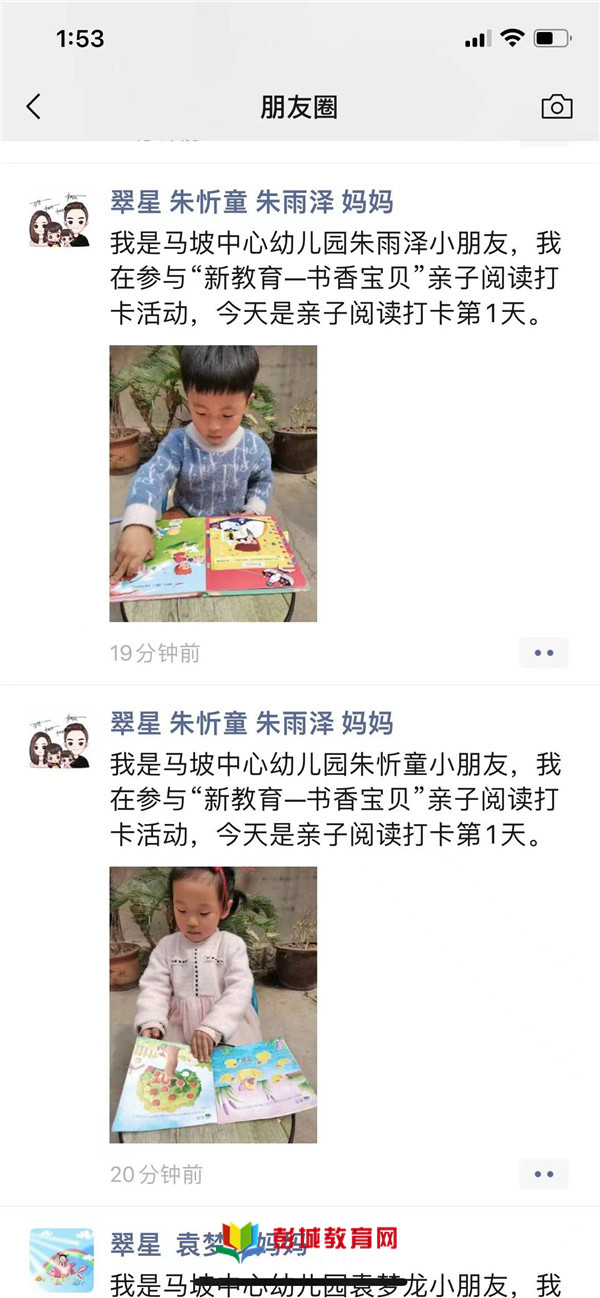Screen dimensions: 600x1298
Task: Tap the rainbow avatar of 袁梦龙 post
Action: click(60, 1260)
